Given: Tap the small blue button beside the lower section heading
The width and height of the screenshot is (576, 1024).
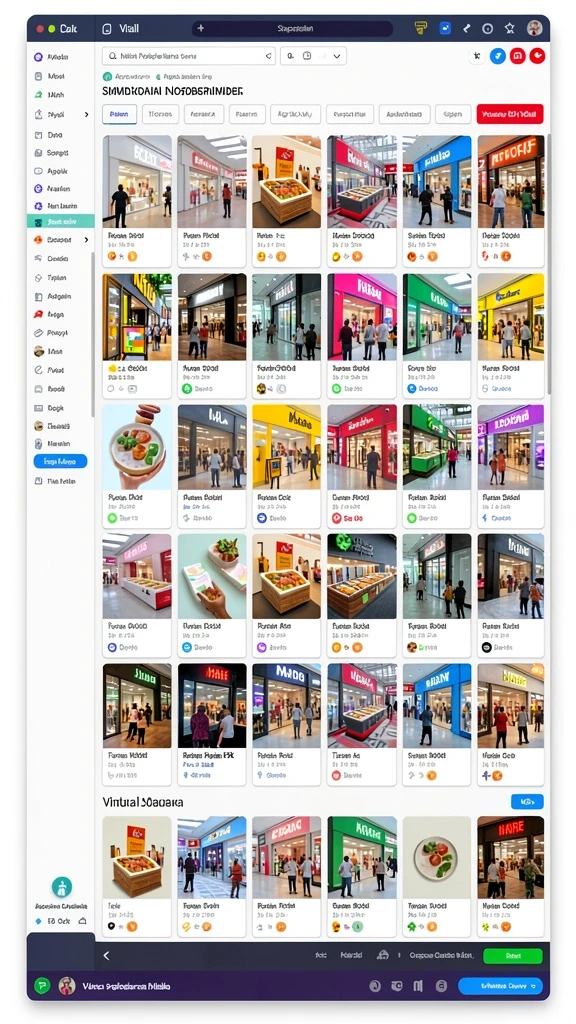Looking at the screenshot, I should pyautogui.click(x=526, y=801).
